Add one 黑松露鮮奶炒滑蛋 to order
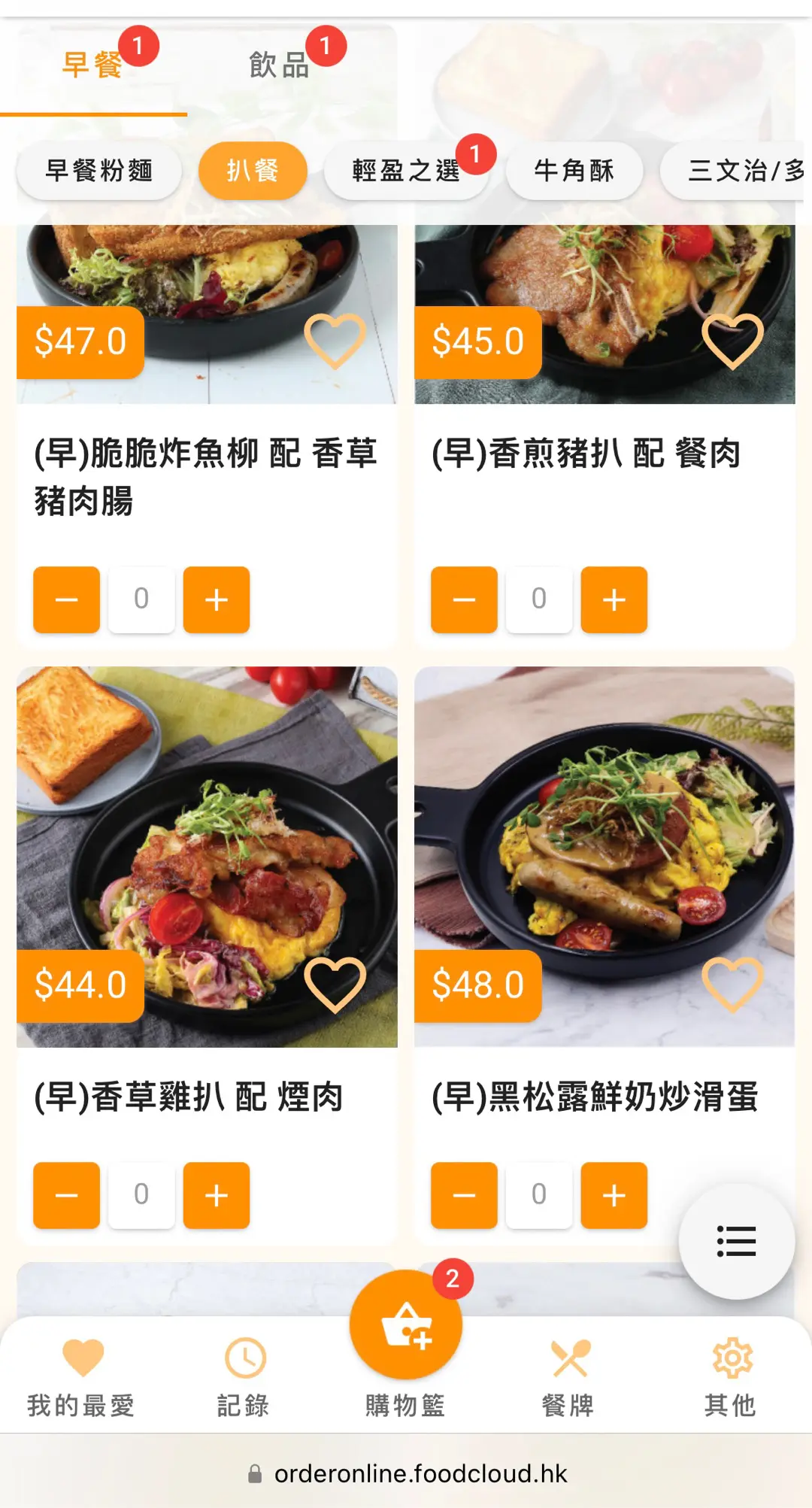The width and height of the screenshot is (812, 1508). [x=614, y=1195]
